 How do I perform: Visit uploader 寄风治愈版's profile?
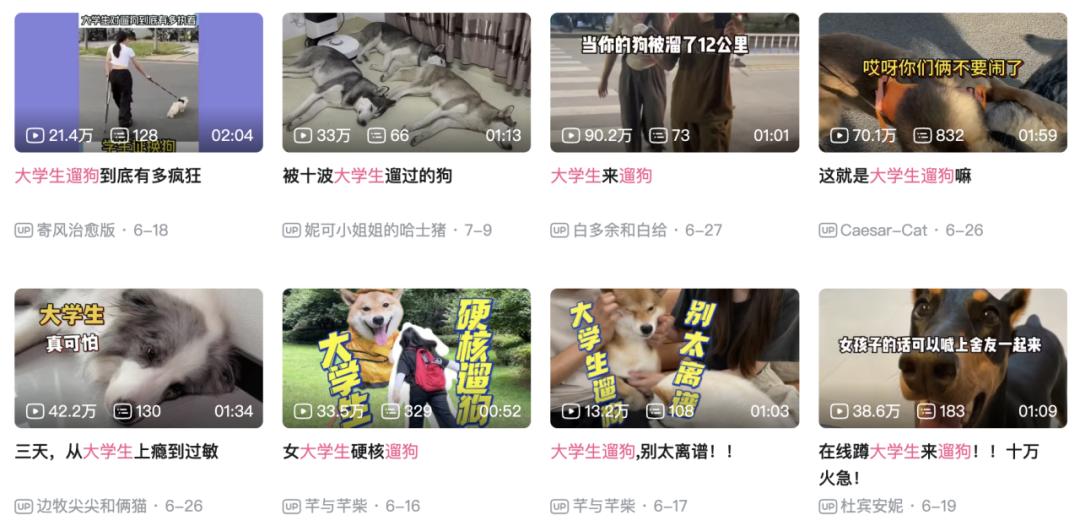(x=75, y=230)
